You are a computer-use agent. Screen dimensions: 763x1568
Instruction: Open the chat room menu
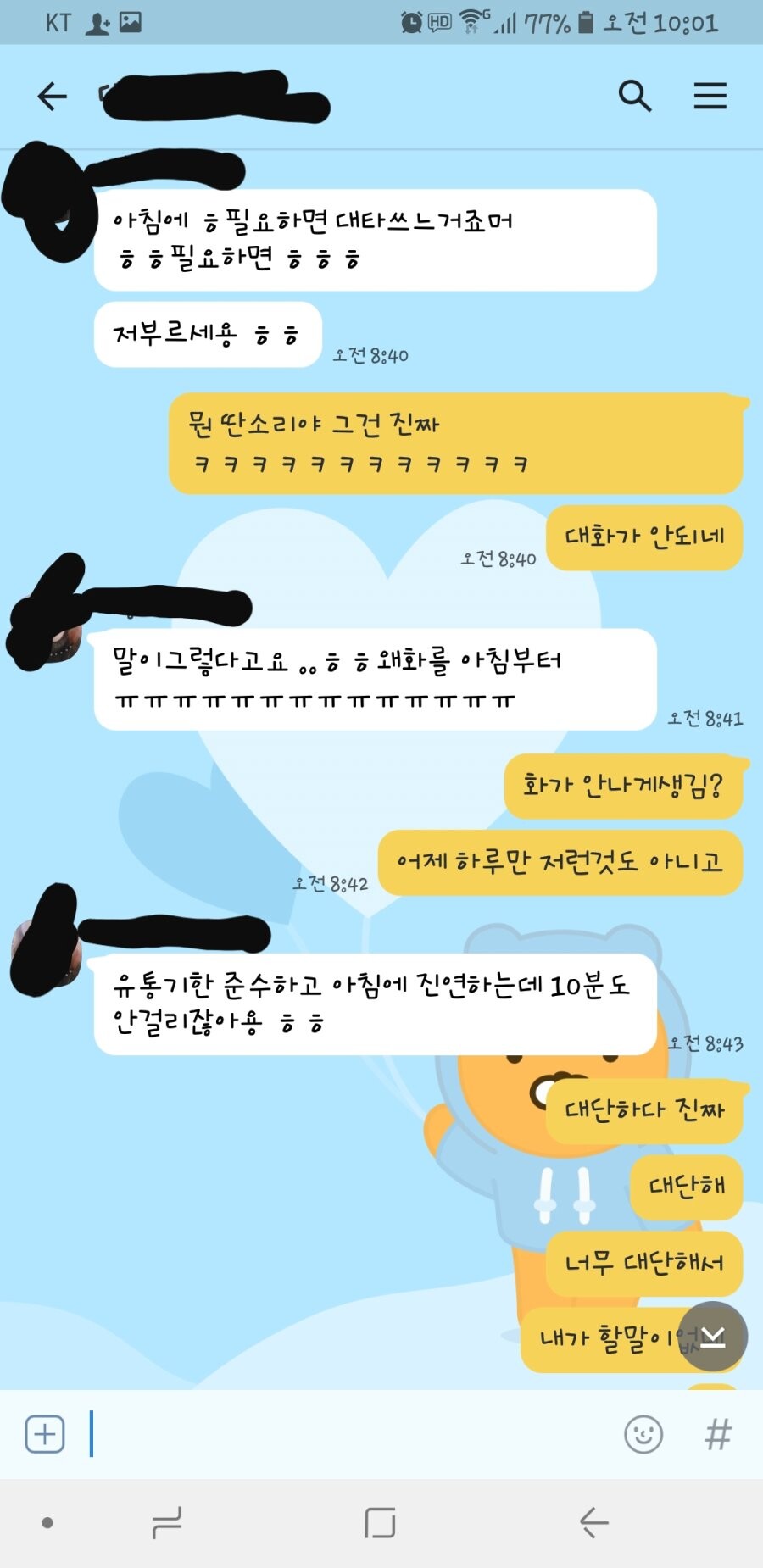tap(710, 97)
